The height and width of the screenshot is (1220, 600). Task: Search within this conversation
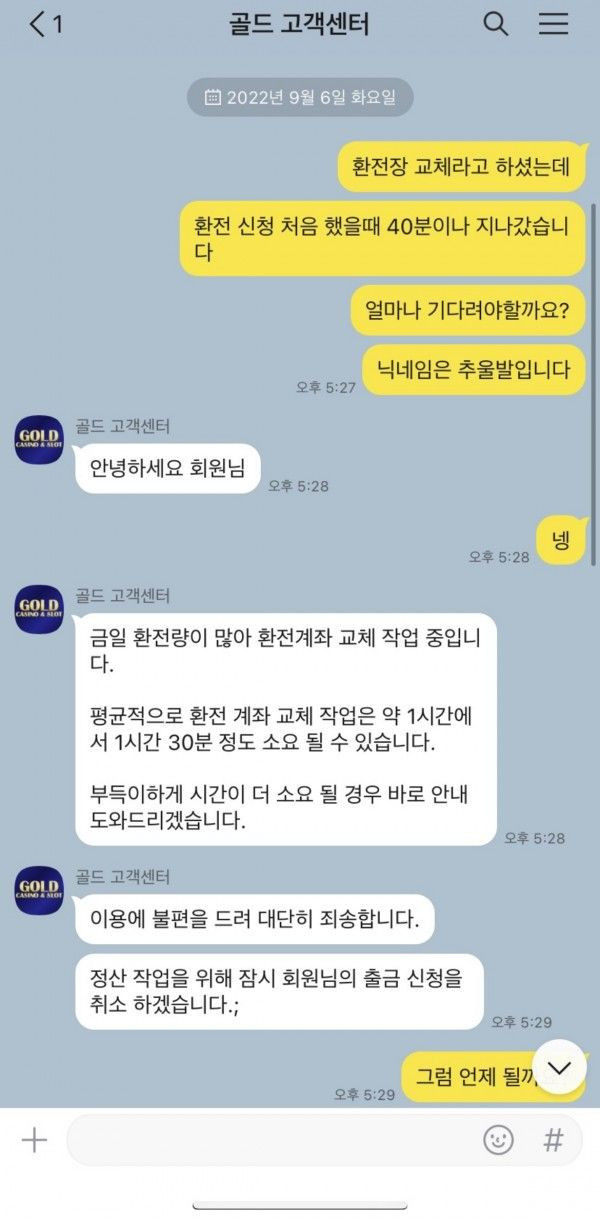[496, 24]
